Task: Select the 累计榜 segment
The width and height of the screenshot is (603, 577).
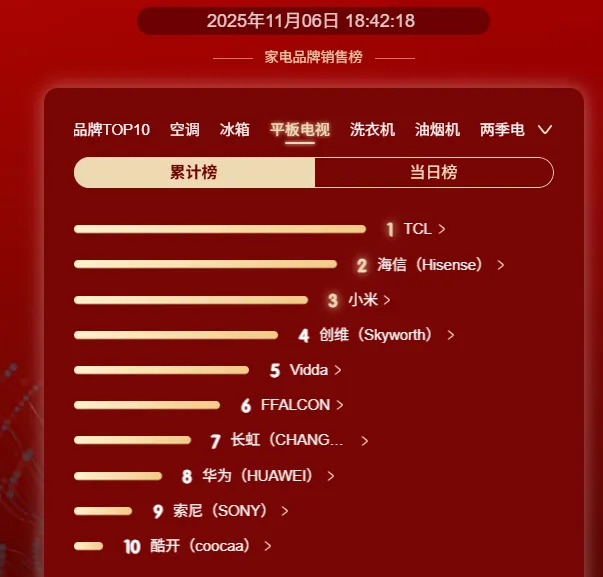Action: pyautogui.click(x=194, y=173)
